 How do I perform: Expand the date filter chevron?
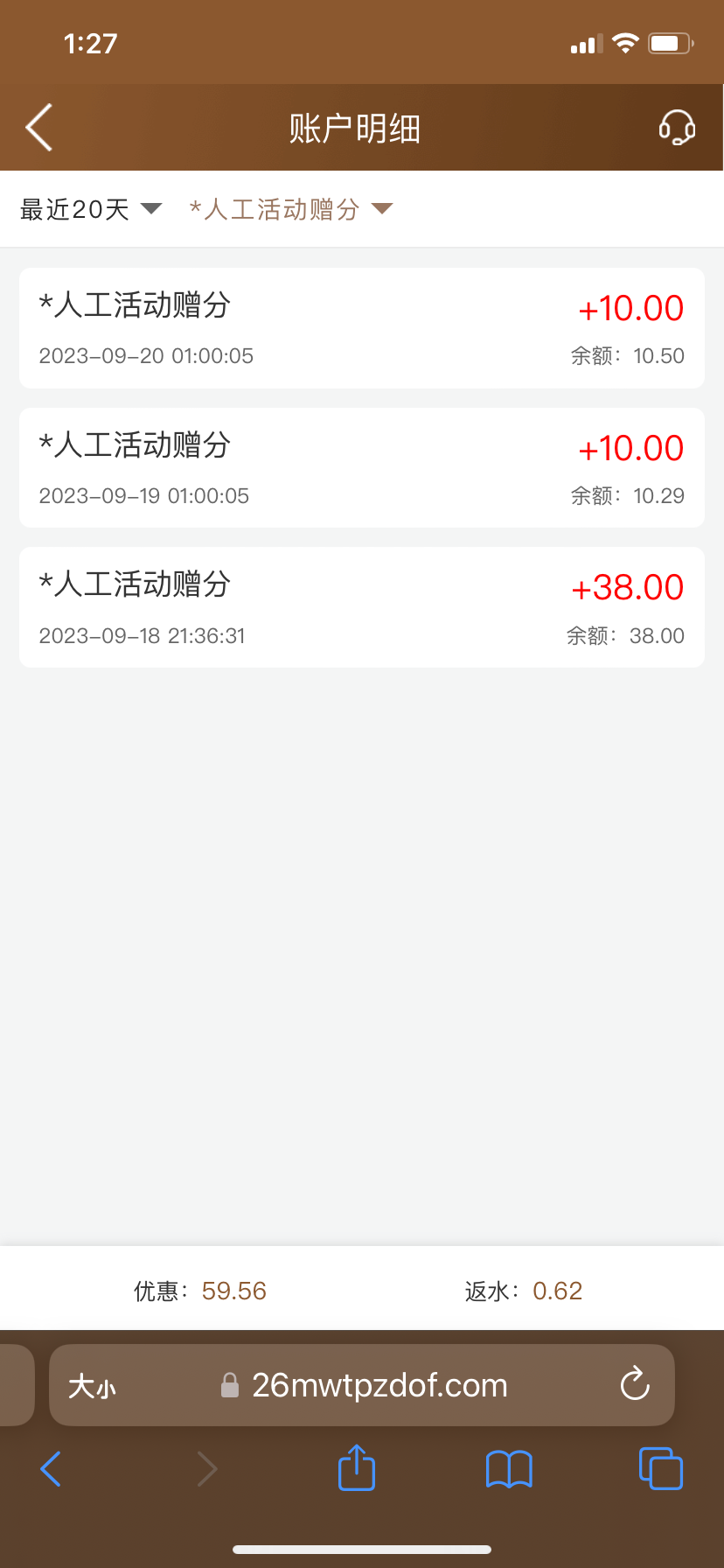point(150,210)
